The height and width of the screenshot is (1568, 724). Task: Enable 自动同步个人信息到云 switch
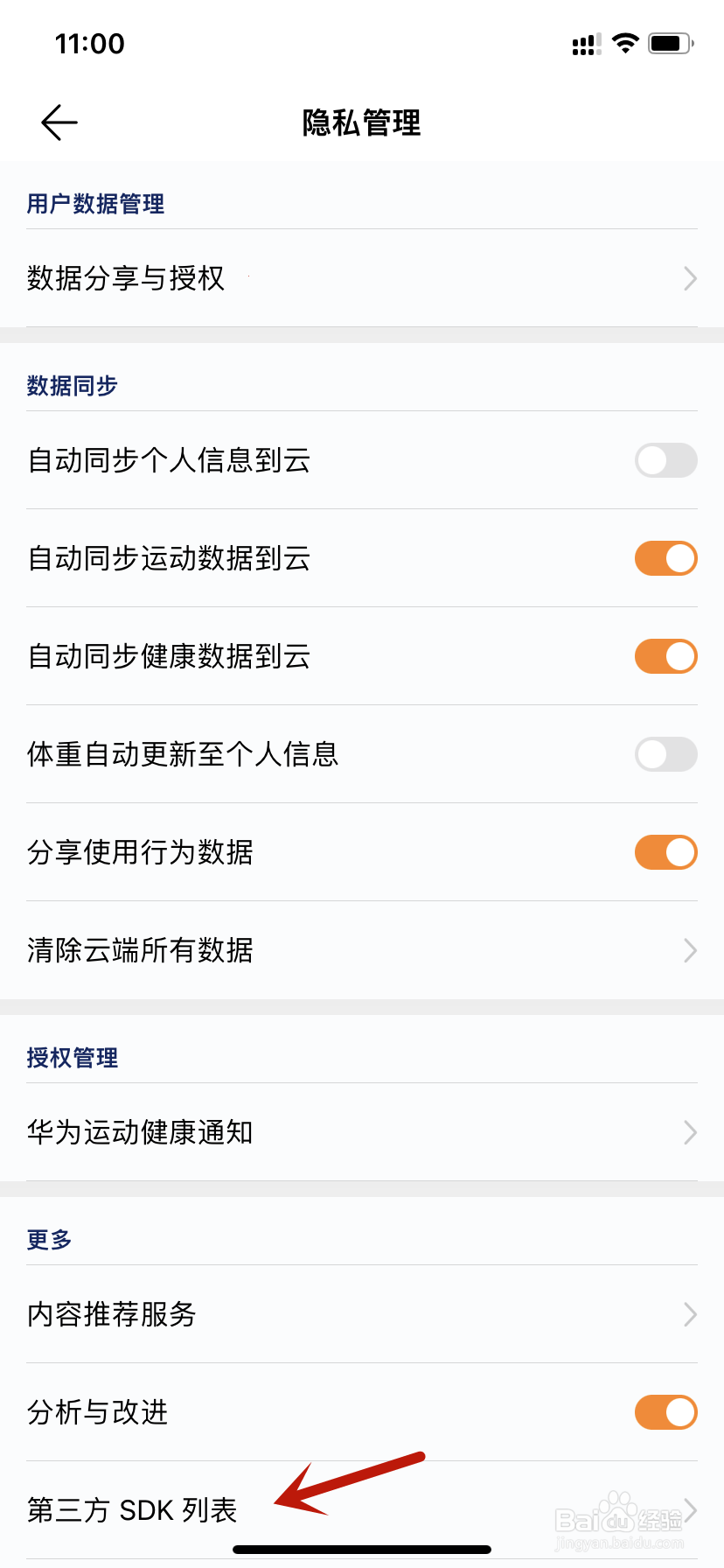[x=665, y=460]
